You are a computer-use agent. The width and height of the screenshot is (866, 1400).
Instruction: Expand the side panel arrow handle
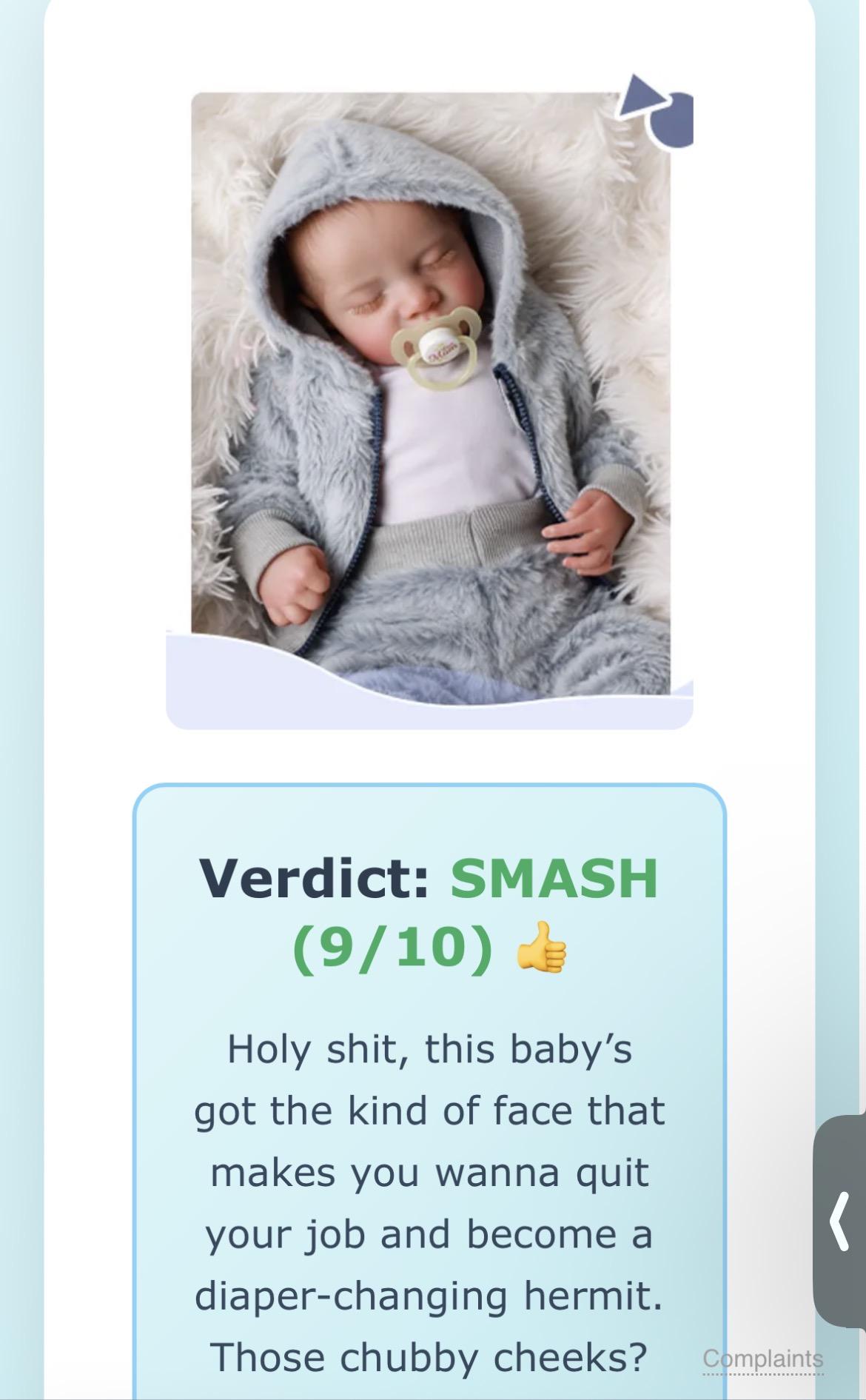[x=840, y=1220]
